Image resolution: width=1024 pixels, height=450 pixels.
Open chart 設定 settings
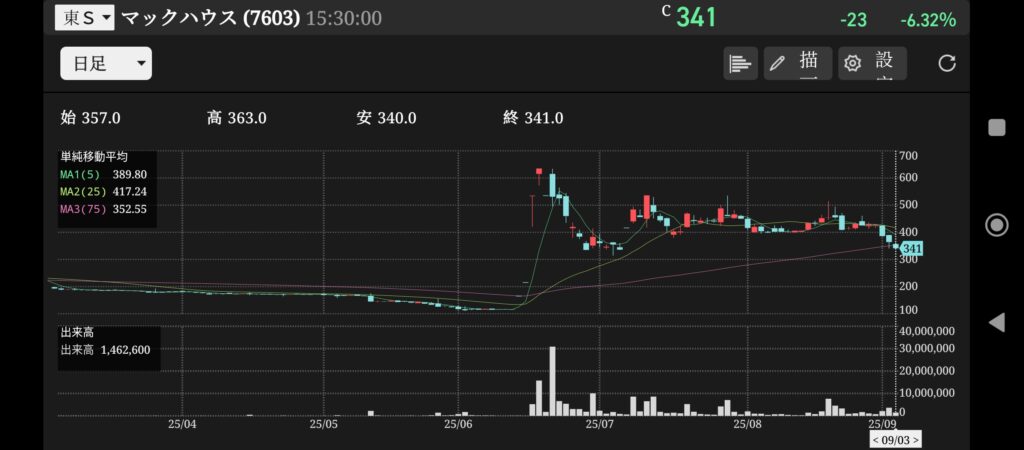(x=872, y=63)
